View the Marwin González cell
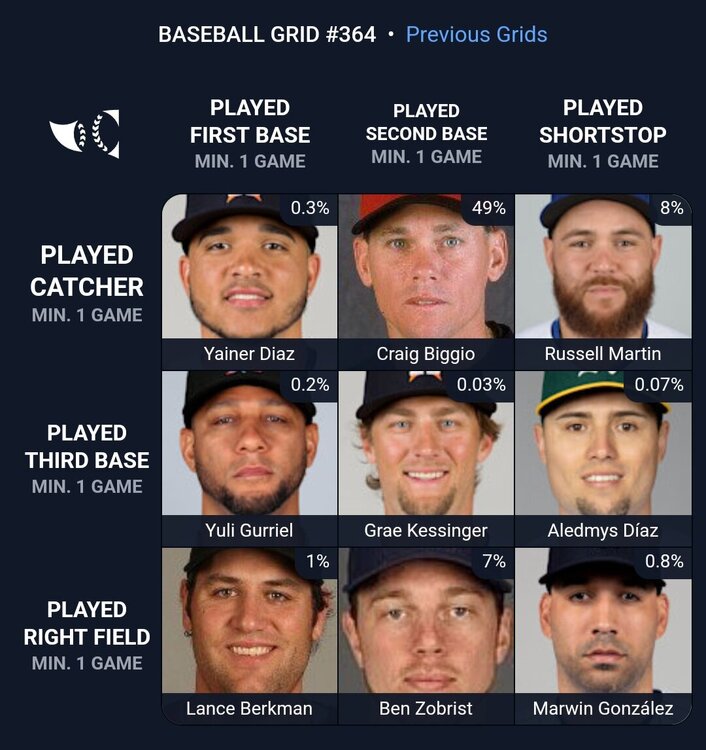Screen dimensions: 706x750 coord(603,635)
